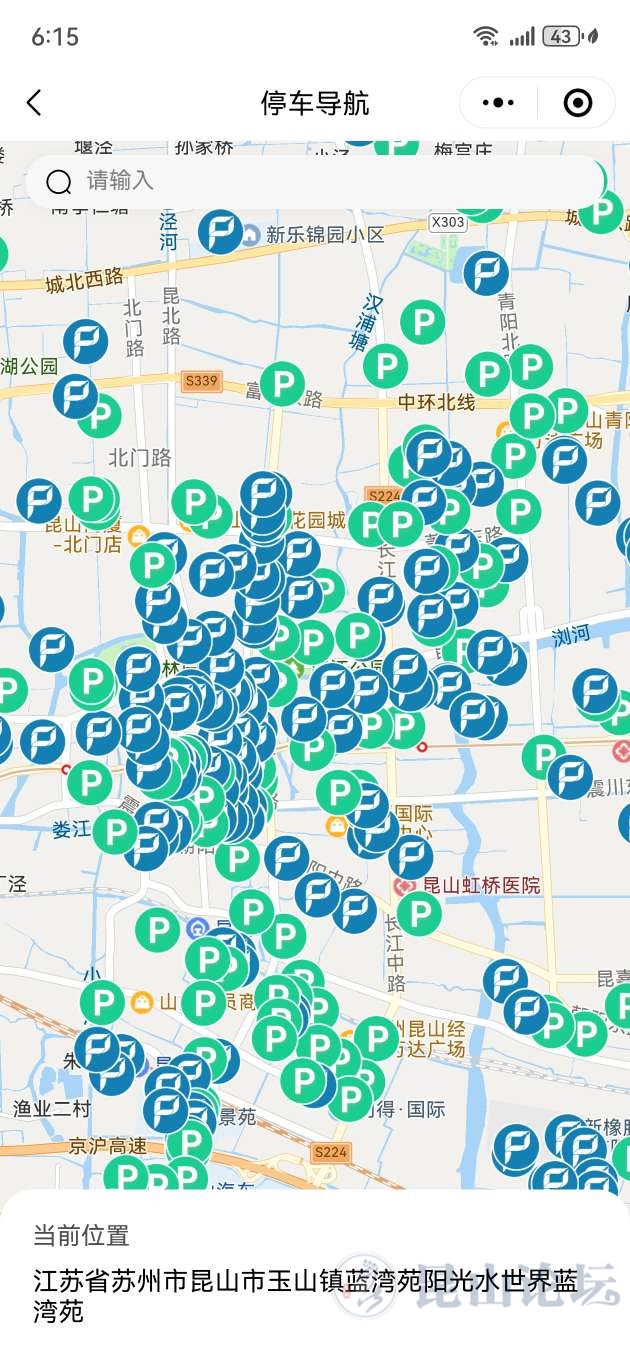Tap the 请输入 search field
This screenshot has height=1360, width=630.
[x=300, y=181]
